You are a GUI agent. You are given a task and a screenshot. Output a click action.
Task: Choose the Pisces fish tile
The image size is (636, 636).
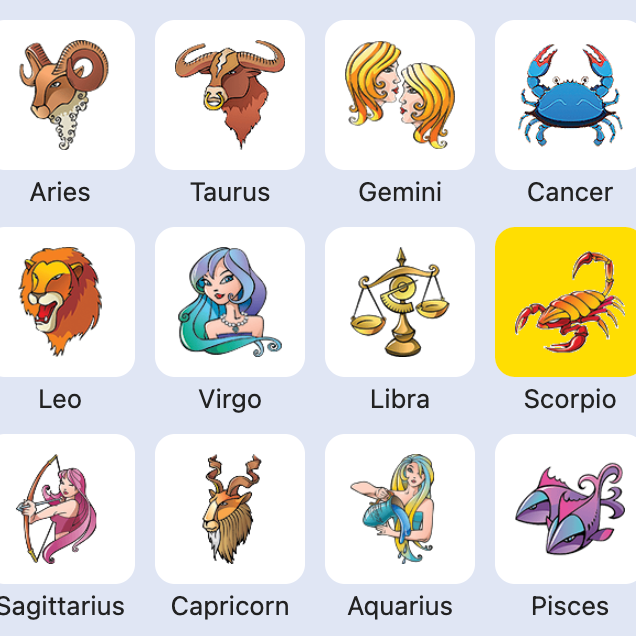[x=566, y=509]
